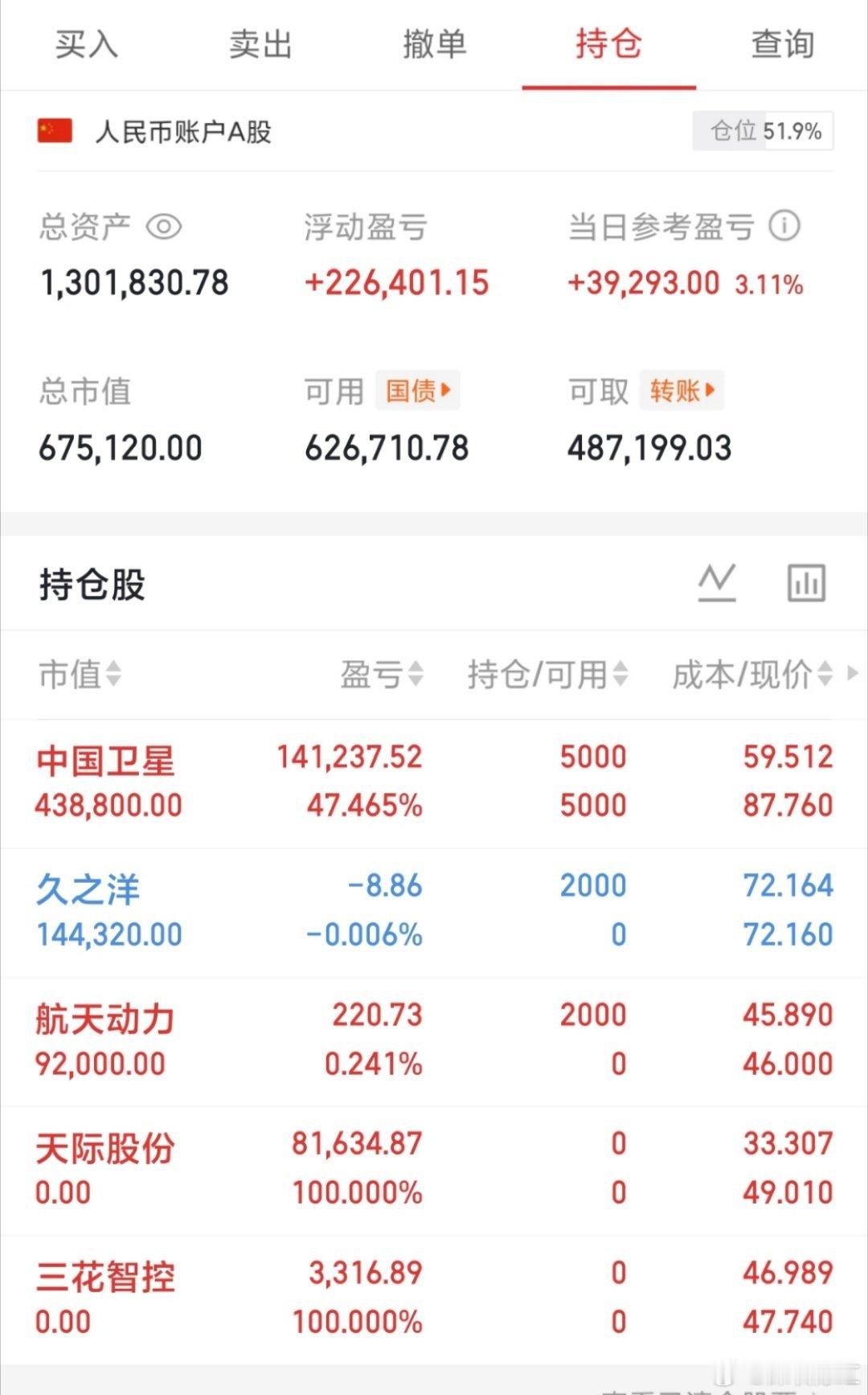Image resolution: width=868 pixels, height=1395 pixels.
Task: Switch to the 查询 tab
Action: [782, 46]
